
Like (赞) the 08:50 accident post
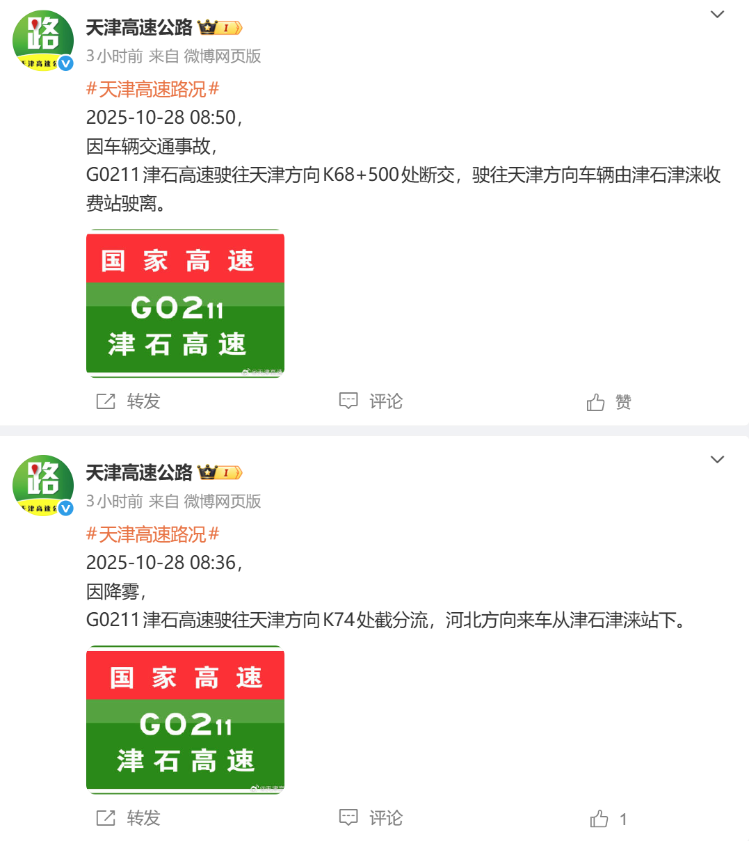[x=609, y=402]
